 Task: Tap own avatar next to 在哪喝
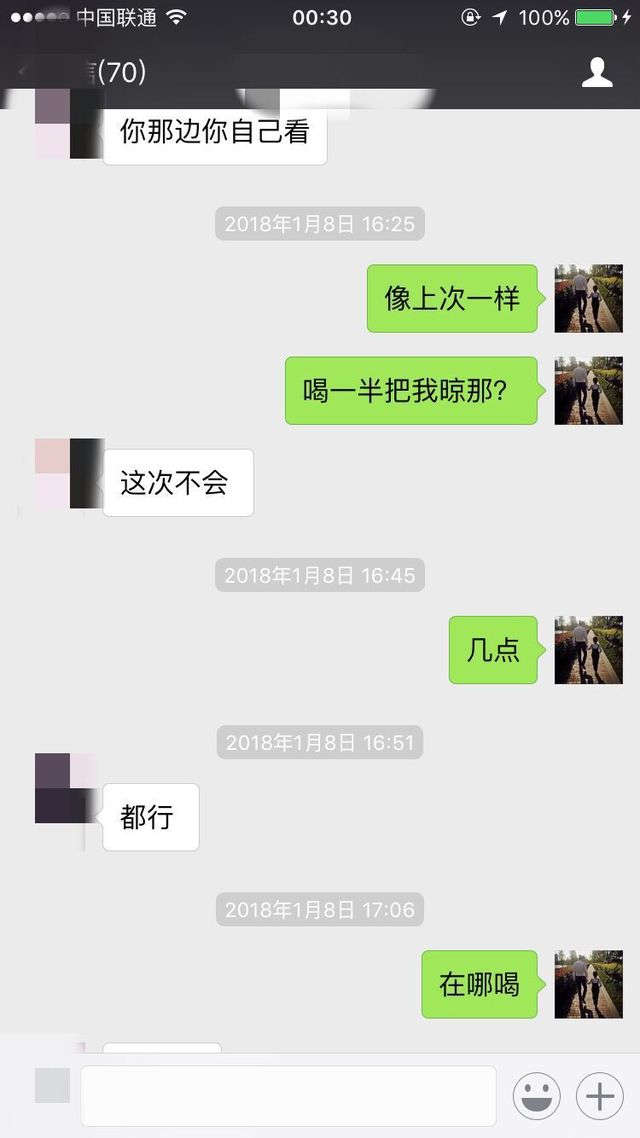(x=588, y=984)
